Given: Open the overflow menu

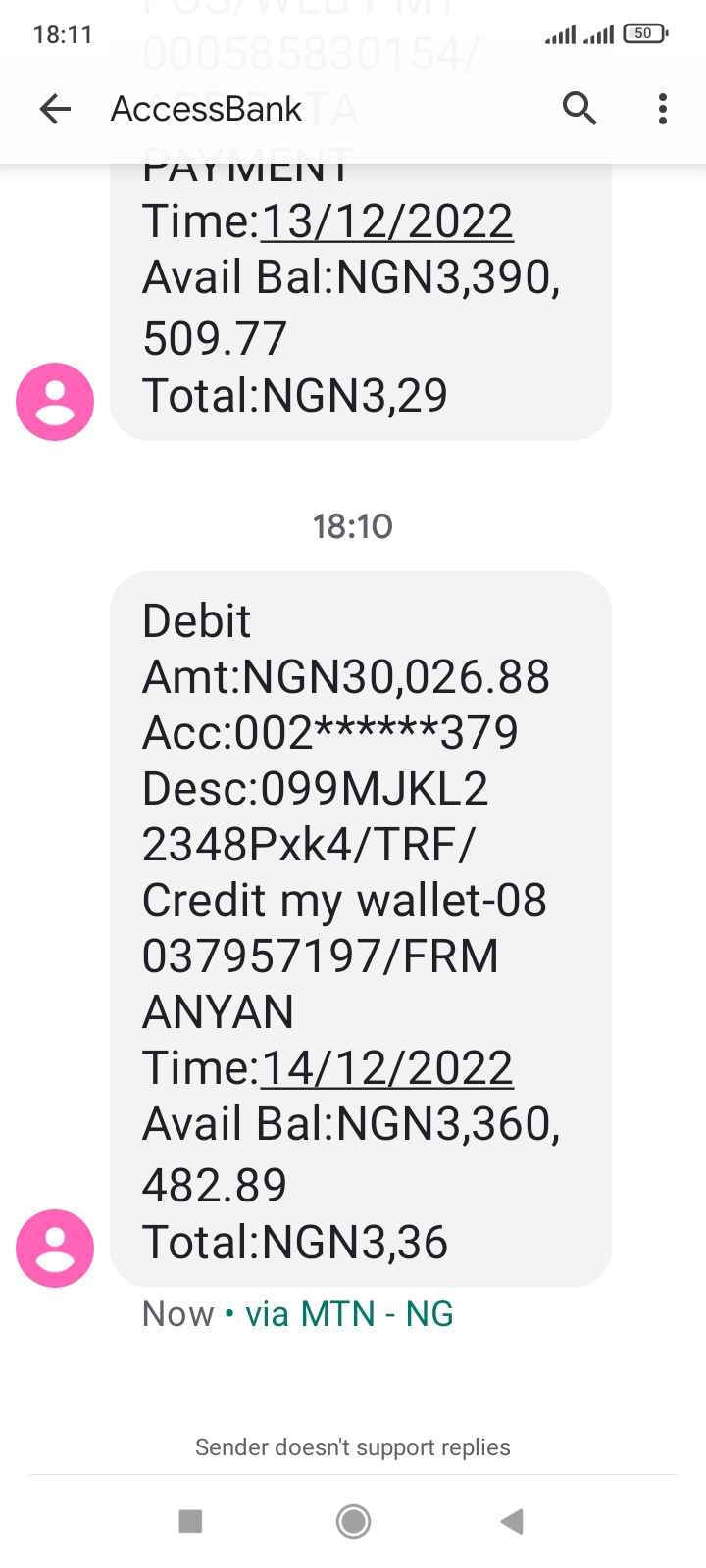Looking at the screenshot, I should [x=663, y=109].
